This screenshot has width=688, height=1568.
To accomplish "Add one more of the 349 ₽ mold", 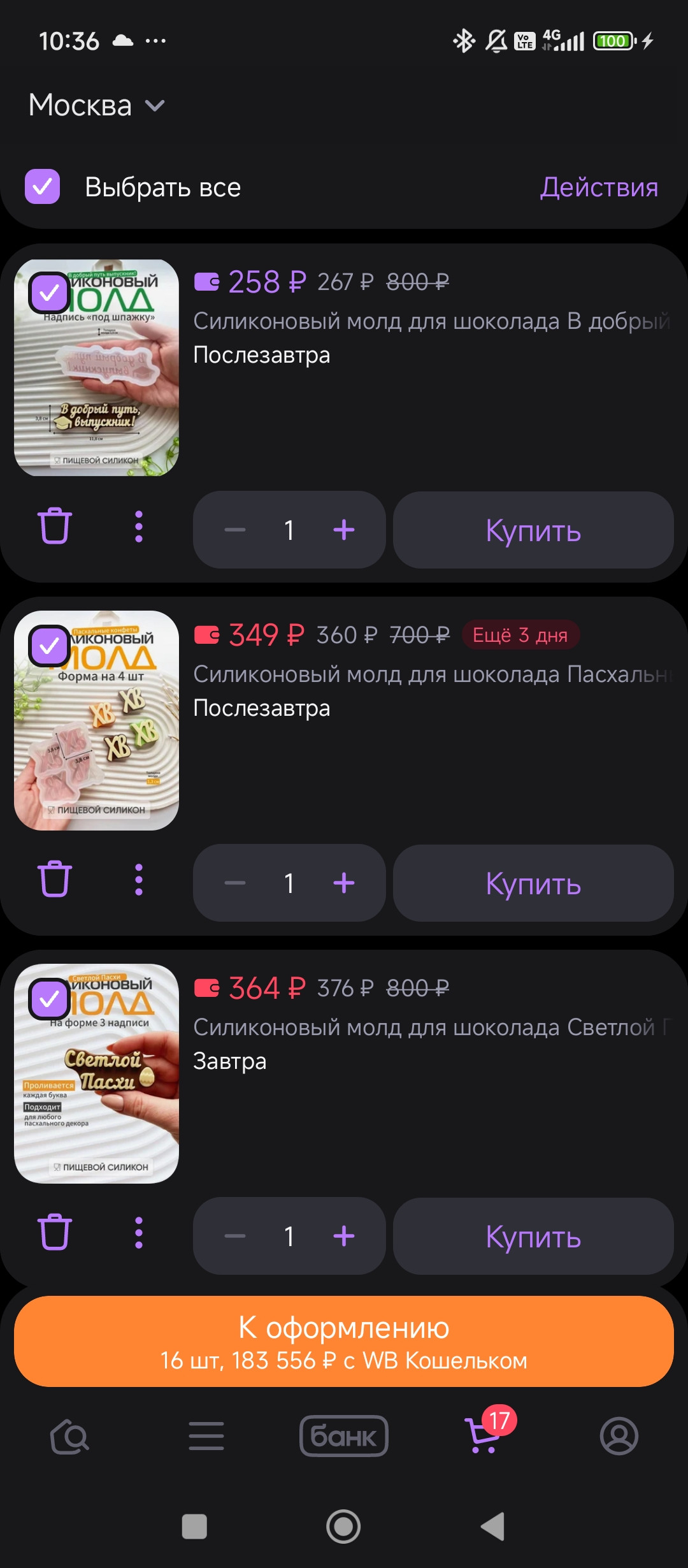I will 344,883.
